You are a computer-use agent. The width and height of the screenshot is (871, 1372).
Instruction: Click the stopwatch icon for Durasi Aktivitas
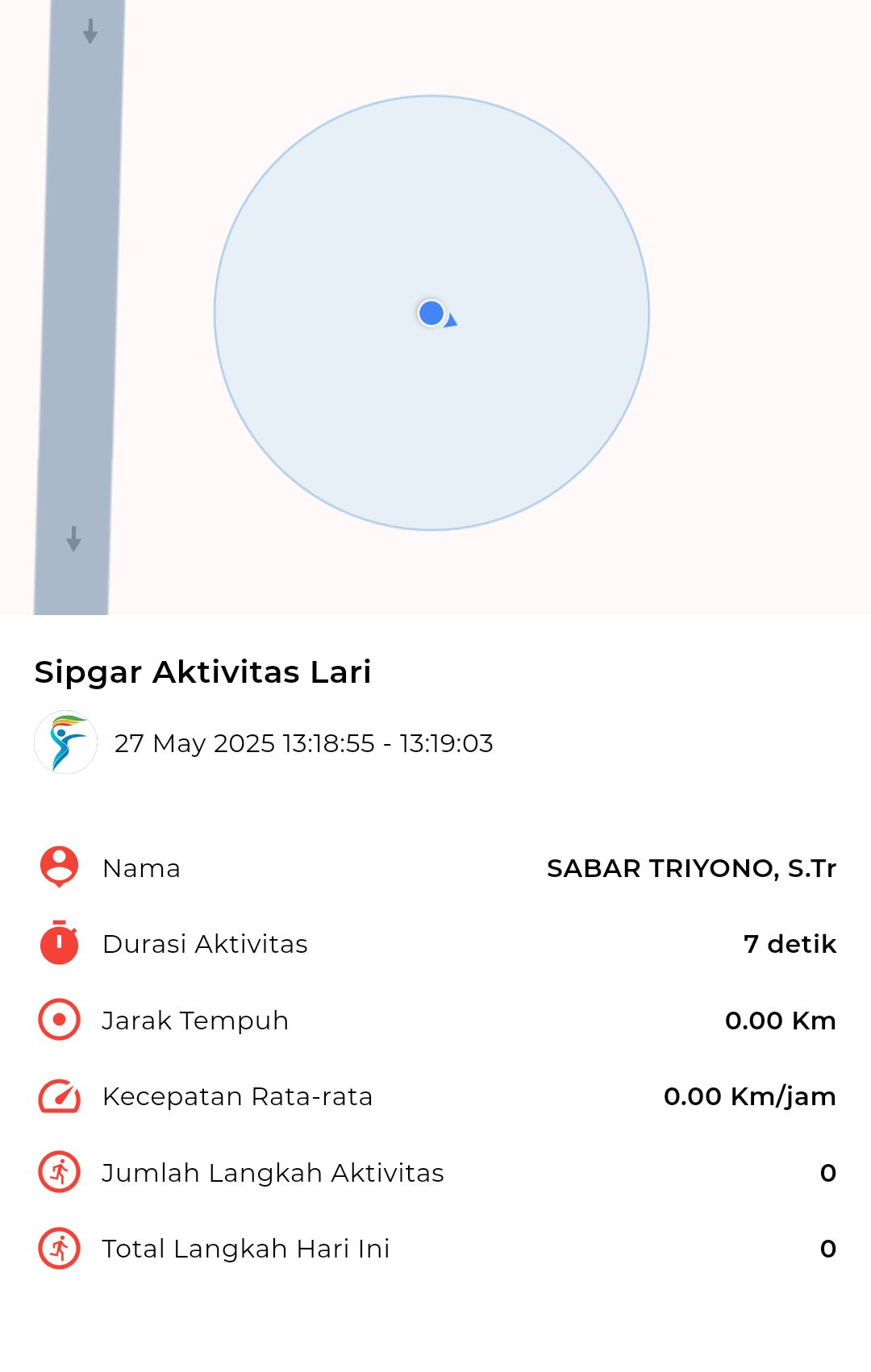tap(57, 943)
